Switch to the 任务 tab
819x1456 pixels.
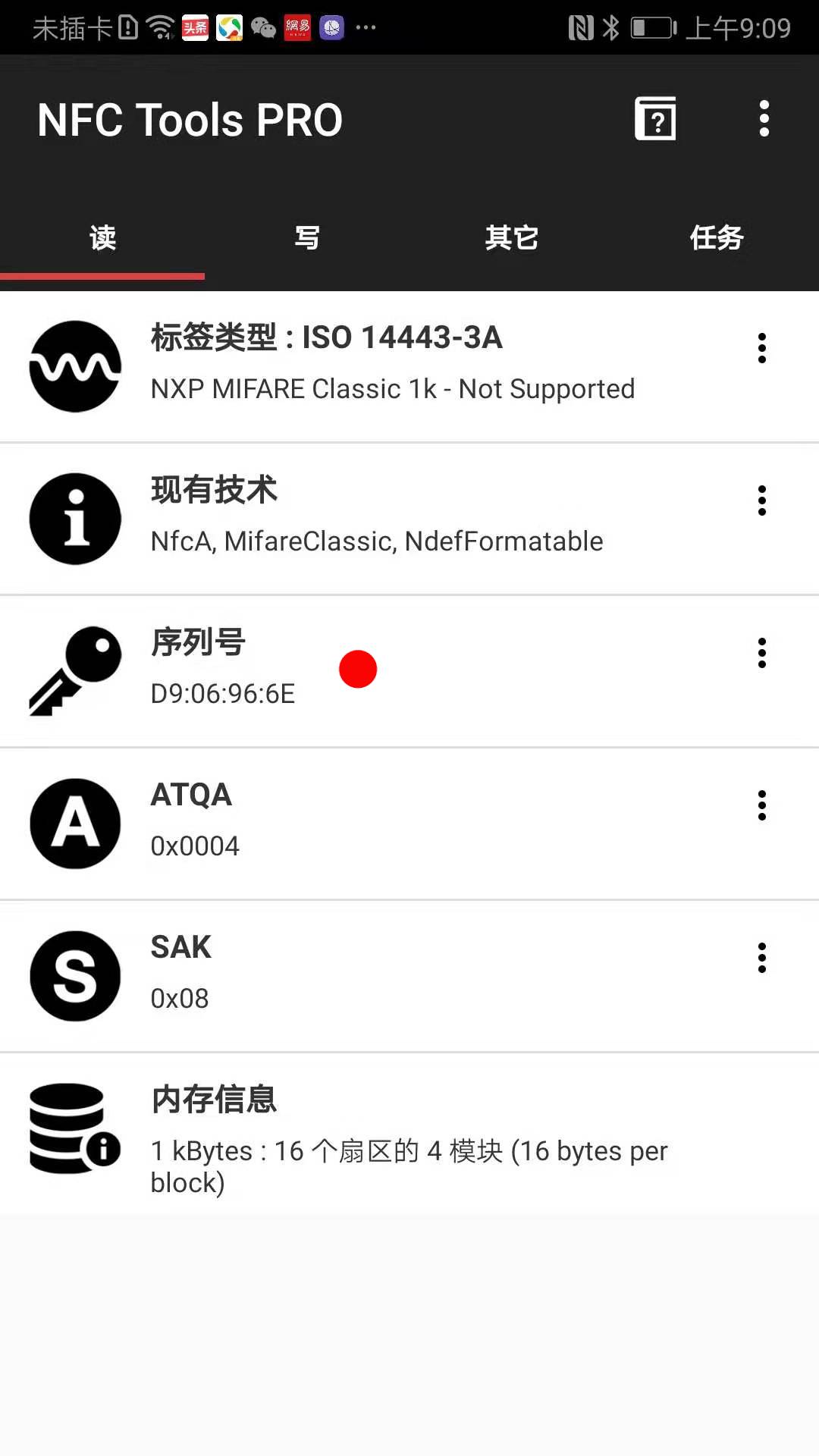(x=717, y=237)
